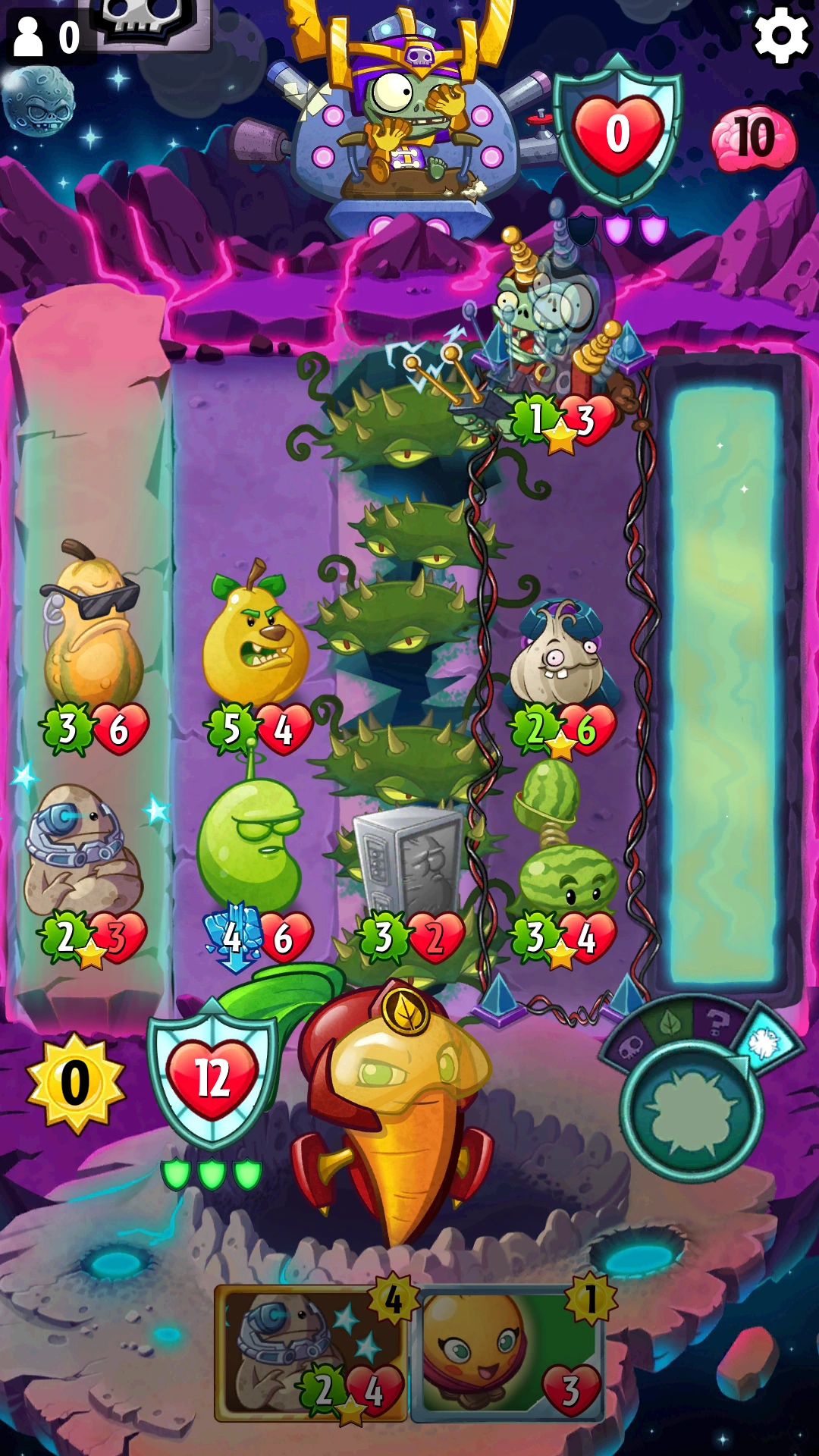819x1456 pixels.
Task: Open the player count icon top-left
Action: coord(47,36)
